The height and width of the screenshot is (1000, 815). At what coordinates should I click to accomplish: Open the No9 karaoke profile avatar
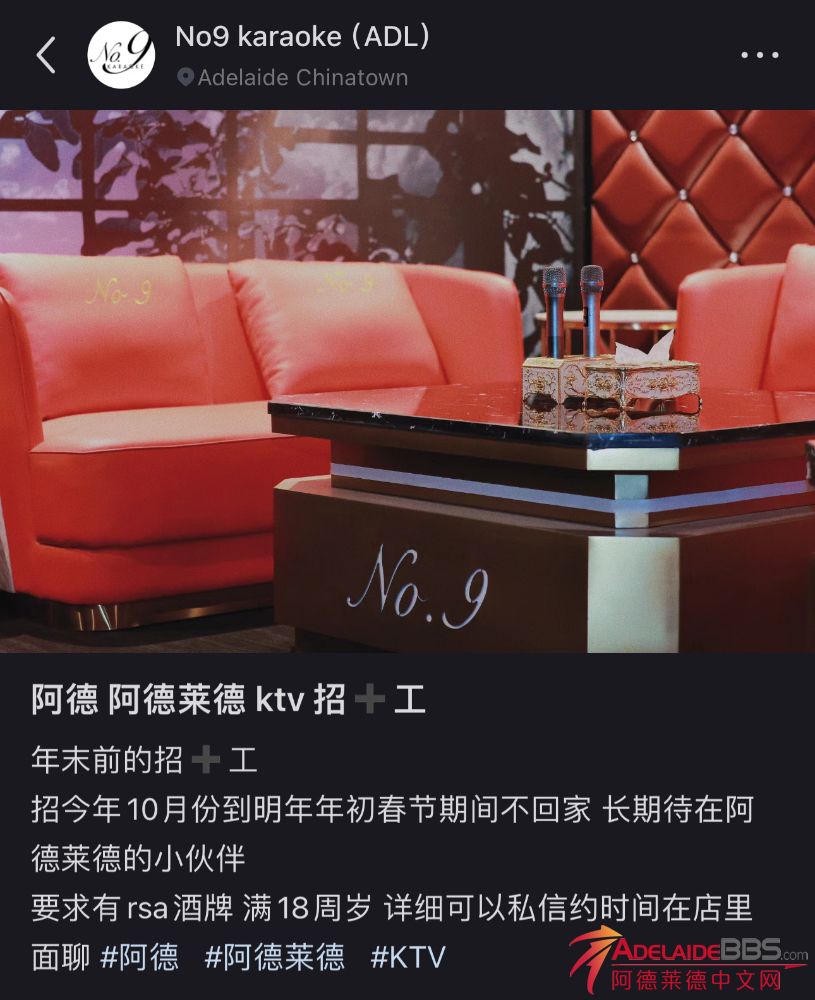[x=121, y=55]
